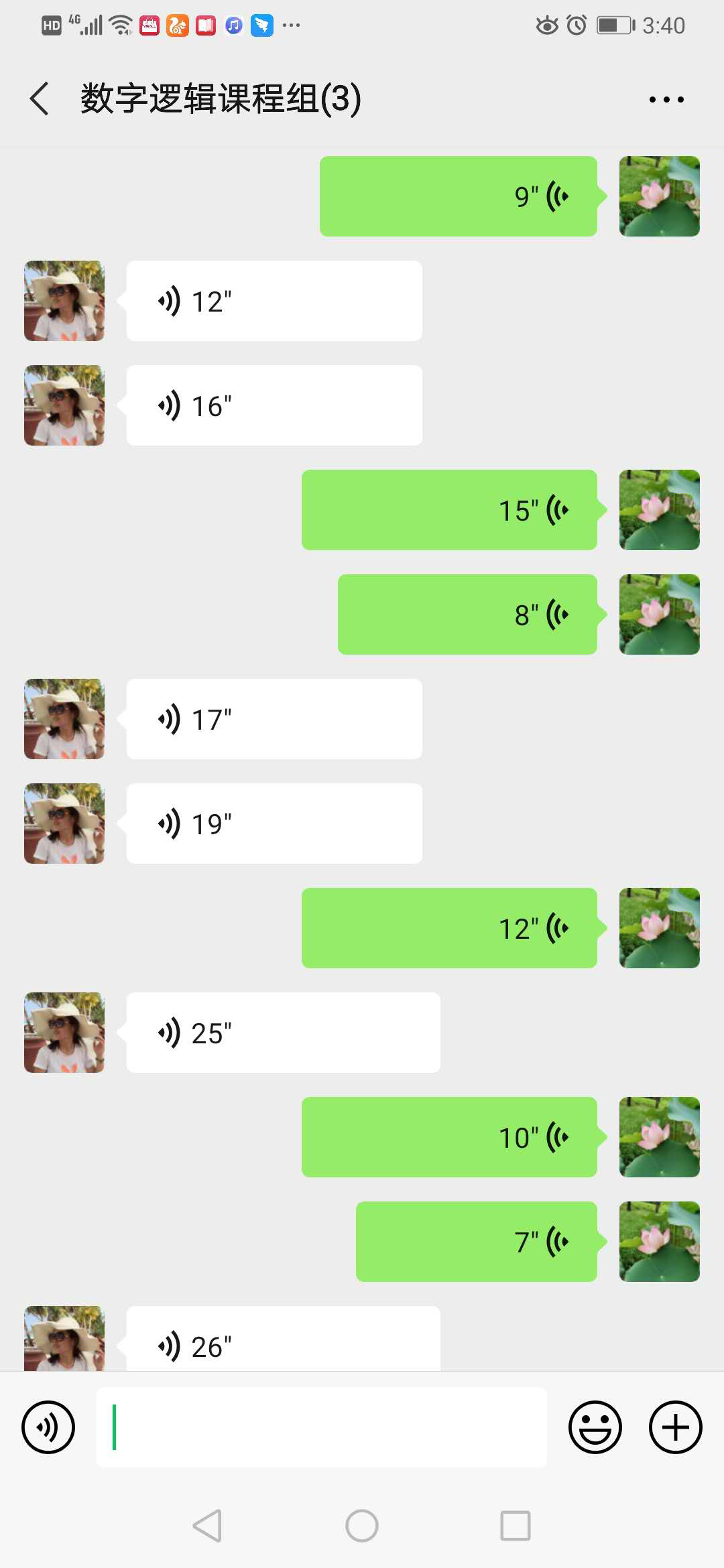
Task: Play the received 26" voice message
Action: [283, 1340]
